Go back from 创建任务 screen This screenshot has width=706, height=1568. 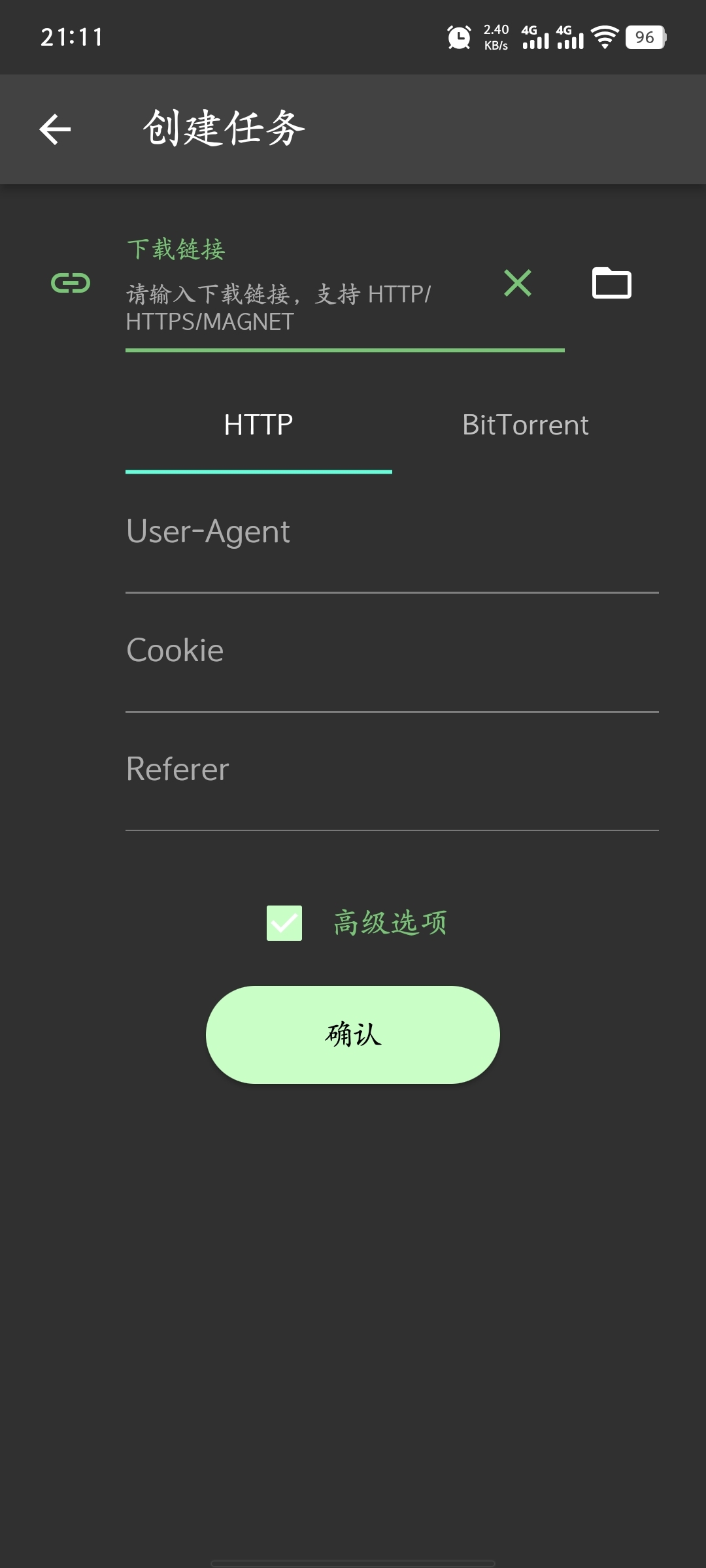55,129
